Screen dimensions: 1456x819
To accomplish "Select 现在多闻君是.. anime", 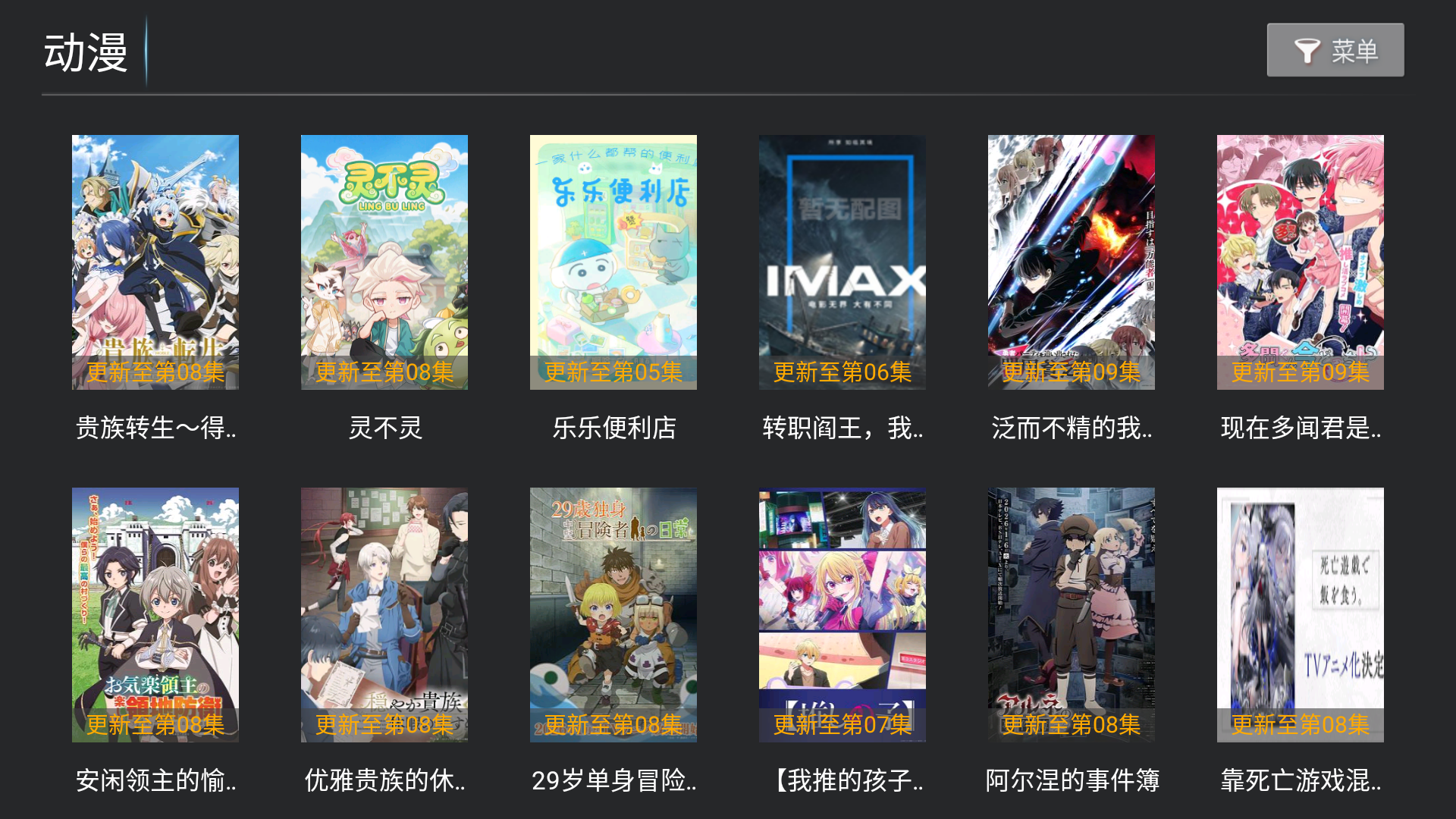I will click(1301, 262).
